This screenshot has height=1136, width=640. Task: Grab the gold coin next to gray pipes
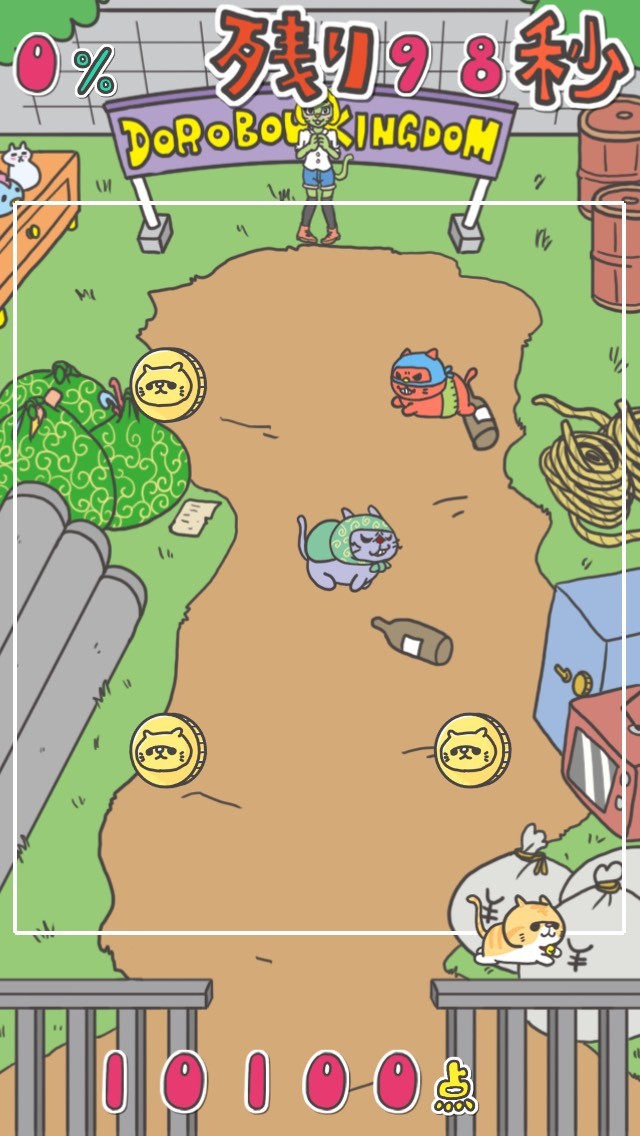[x=168, y=750]
